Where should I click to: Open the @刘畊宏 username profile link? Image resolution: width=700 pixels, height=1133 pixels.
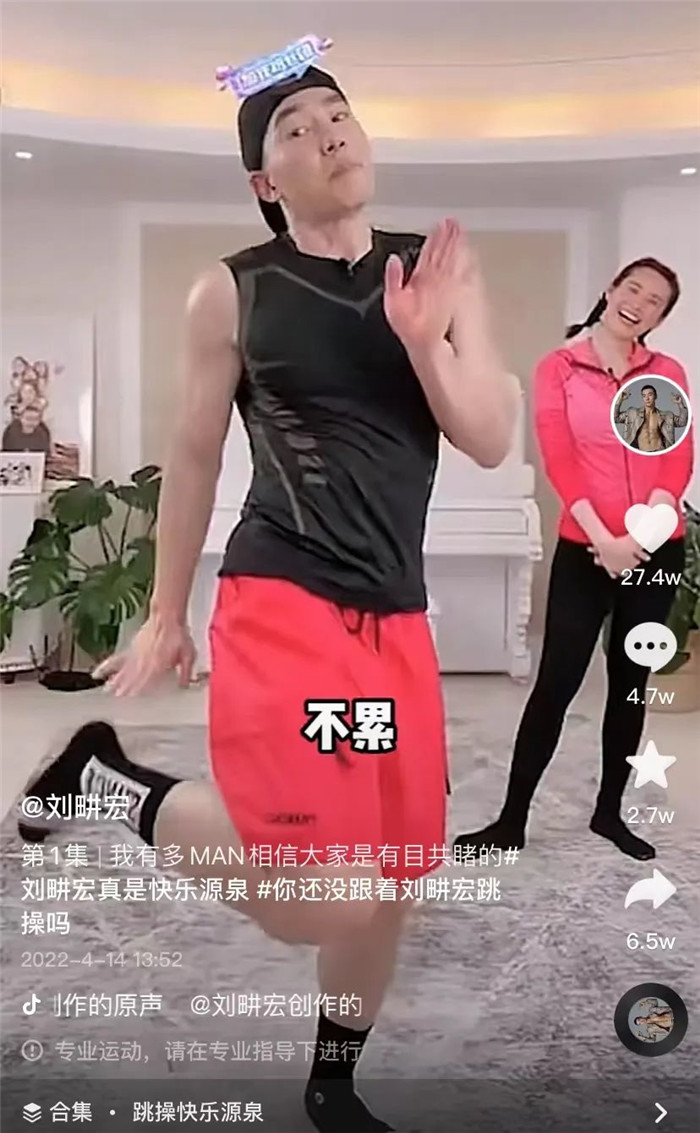76,807
